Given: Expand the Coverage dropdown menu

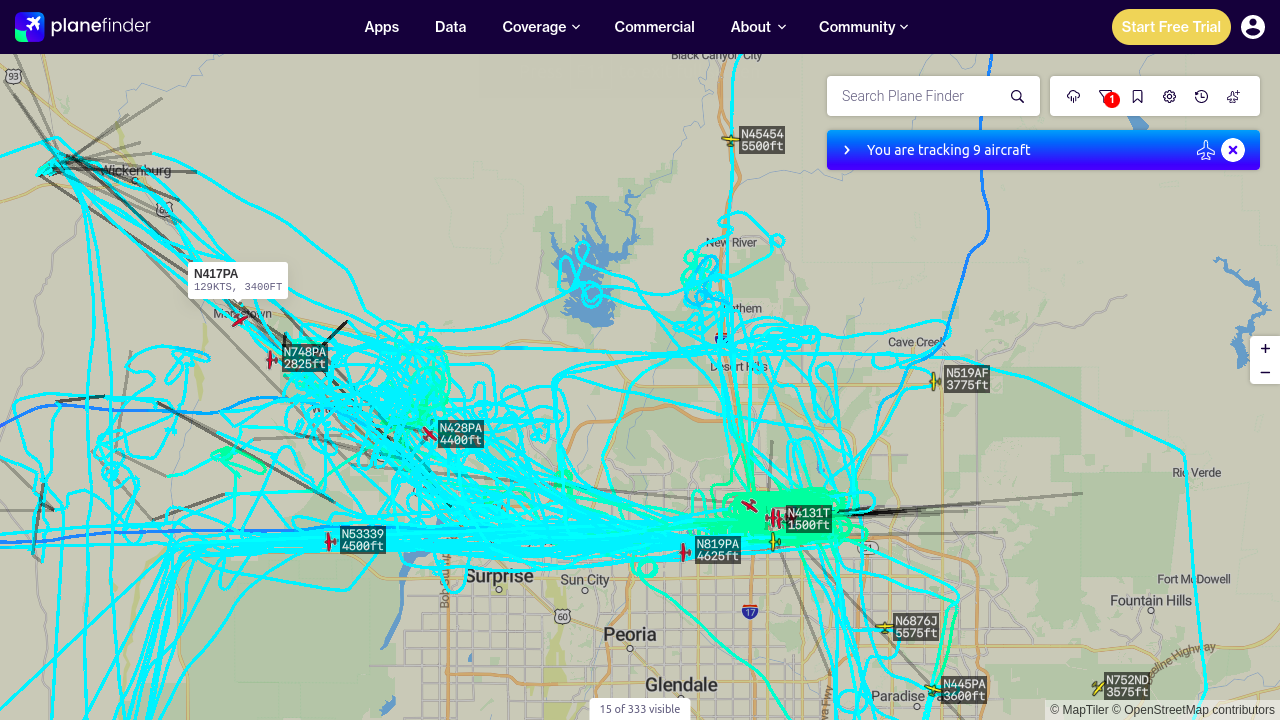Looking at the screenshot, I should point(541,27).
